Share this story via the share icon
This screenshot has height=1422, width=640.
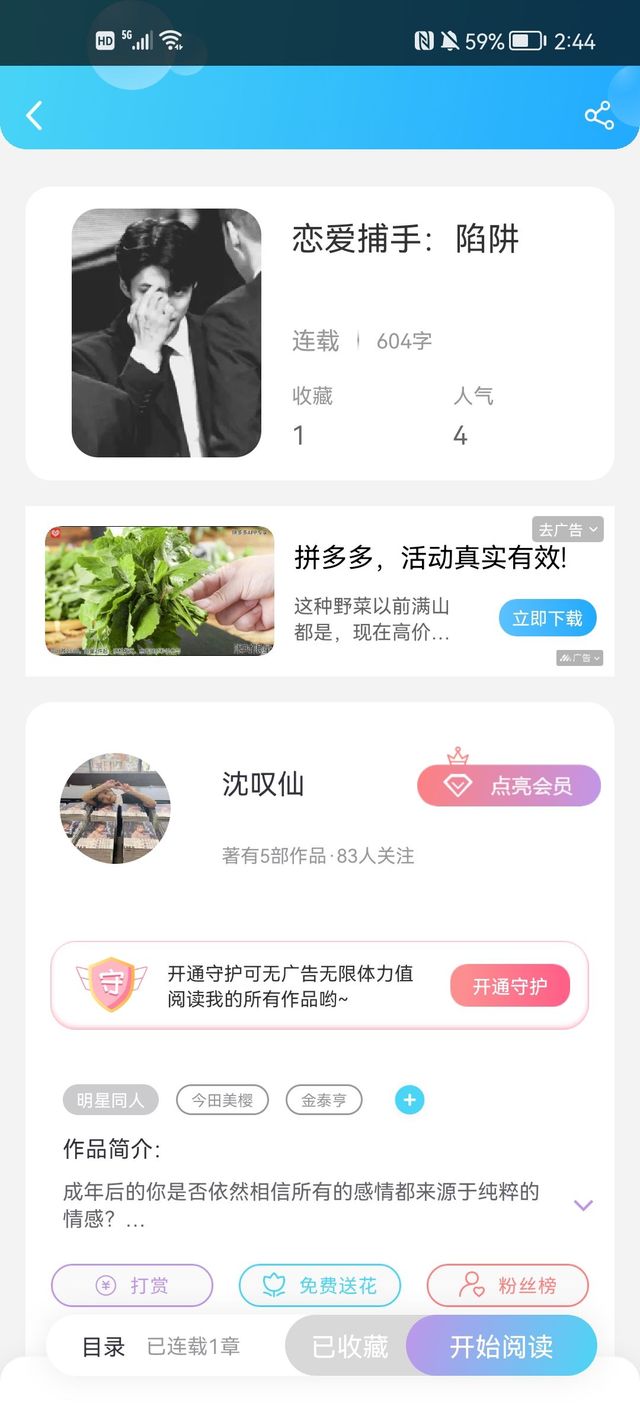[599, 115]
